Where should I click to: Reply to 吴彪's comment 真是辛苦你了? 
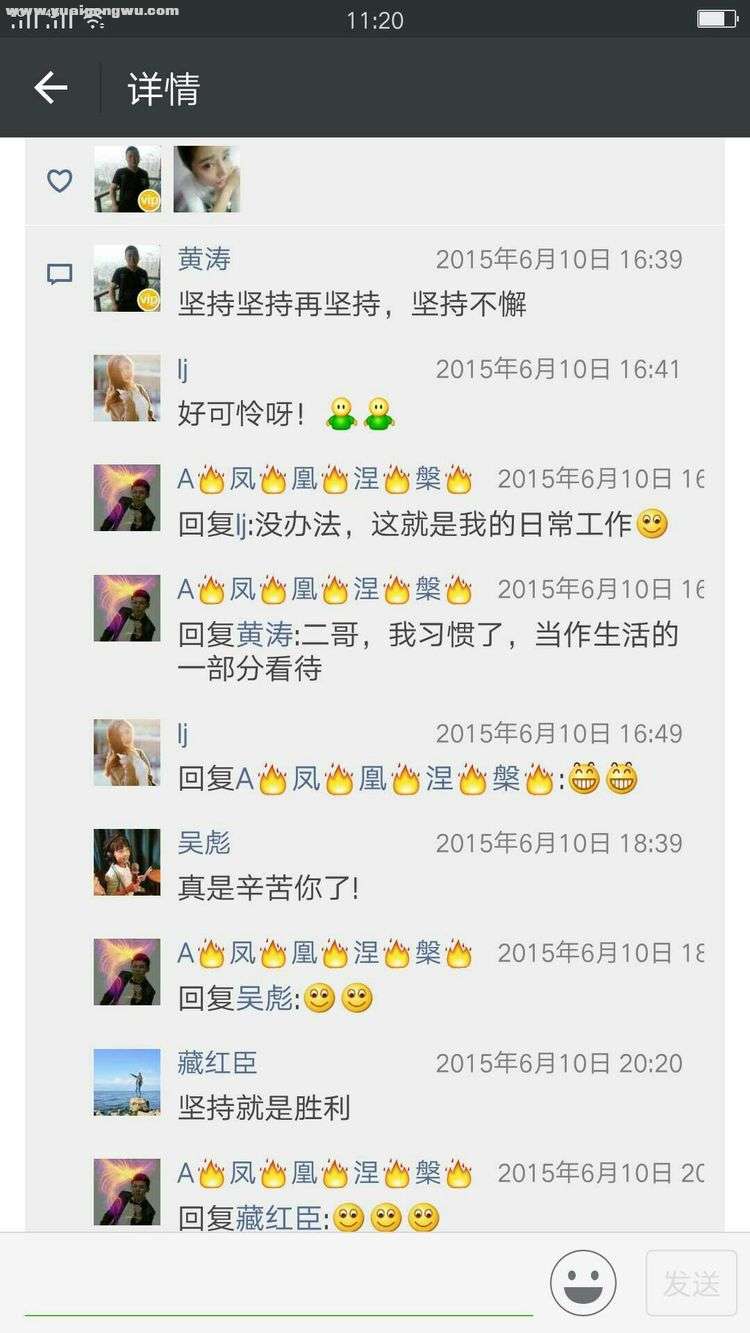(268, 888)
